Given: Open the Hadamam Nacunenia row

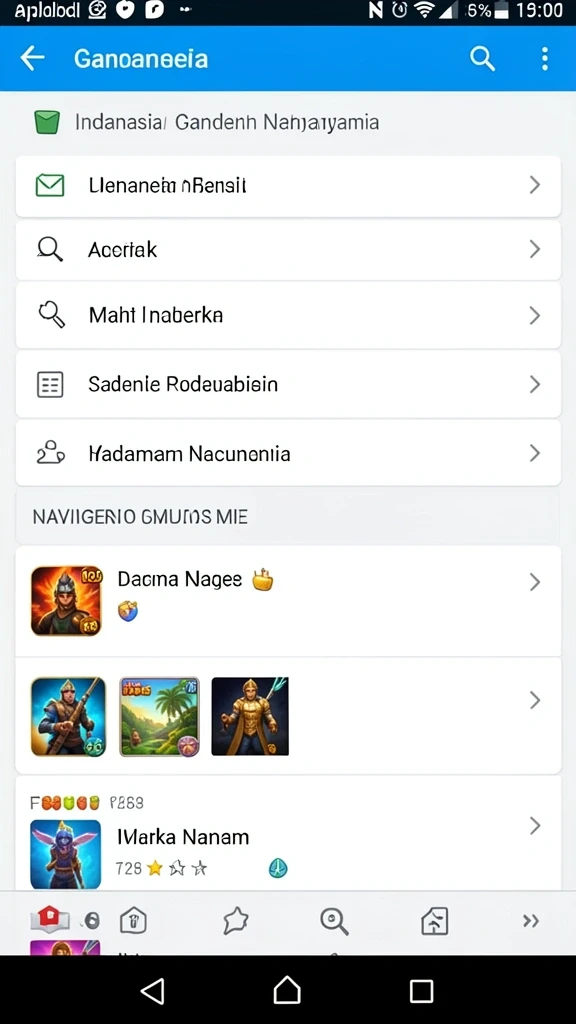Looking at the screenshot, I should 288,453.
